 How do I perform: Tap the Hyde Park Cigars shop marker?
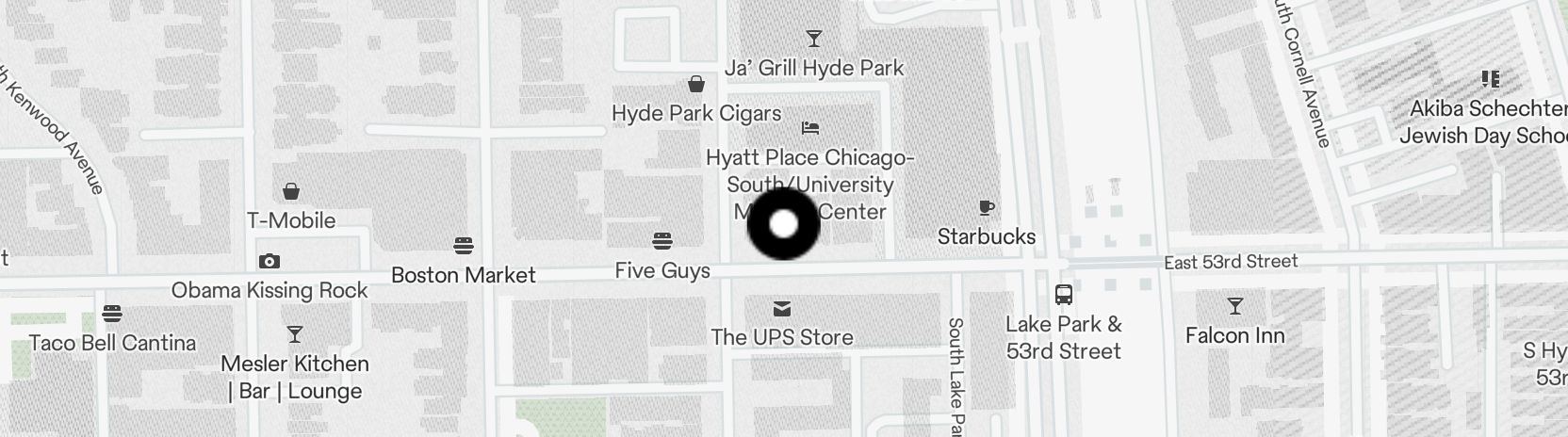click(x=696, y=86)
